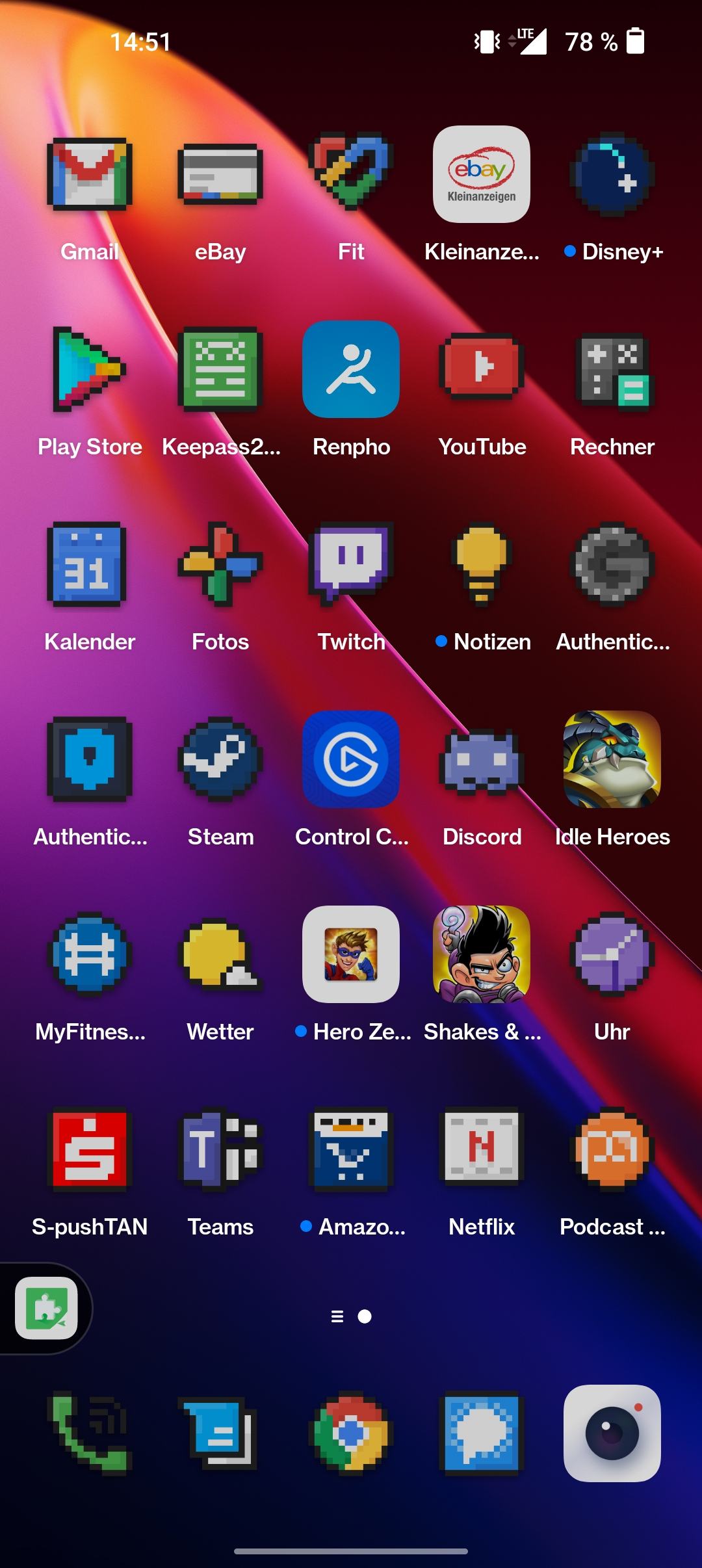702x1568 pixels.
Task: Open the phone dialer in the dock
Action: [x=90, y=1433]
